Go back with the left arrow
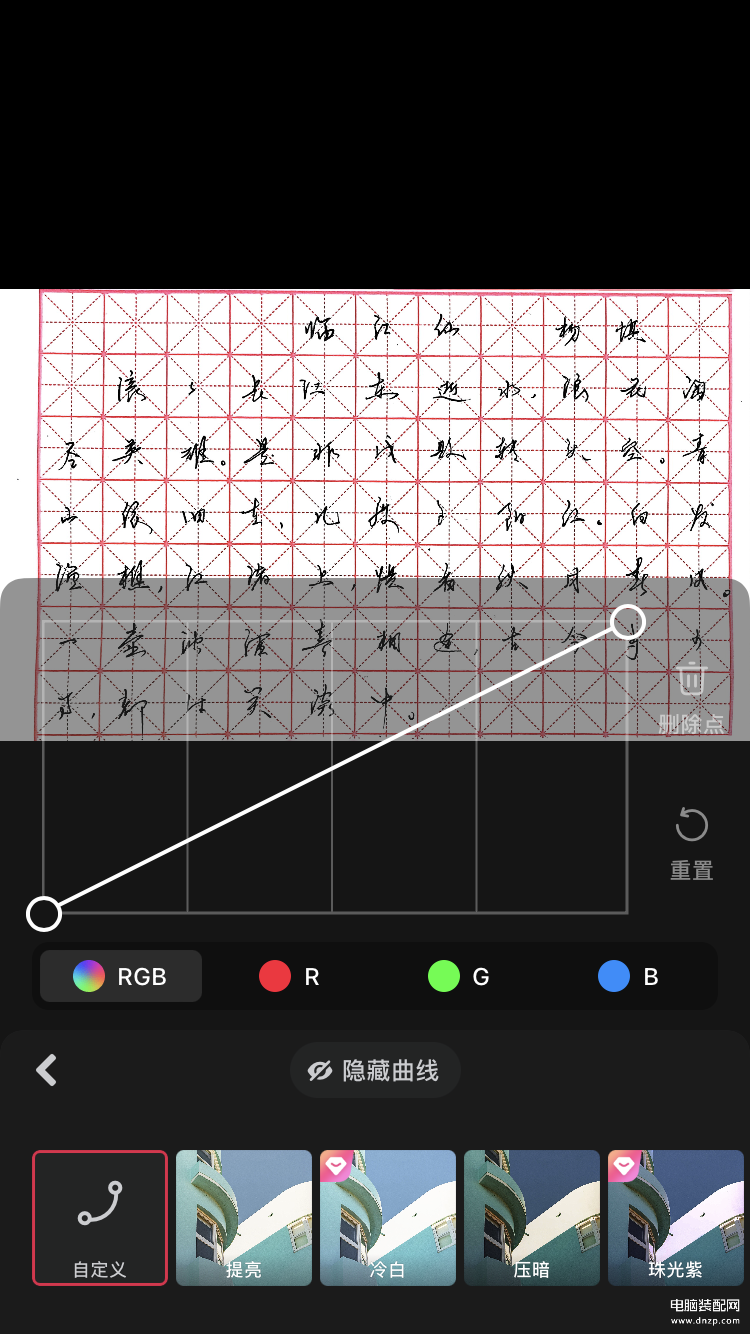 coord(46,1070)
